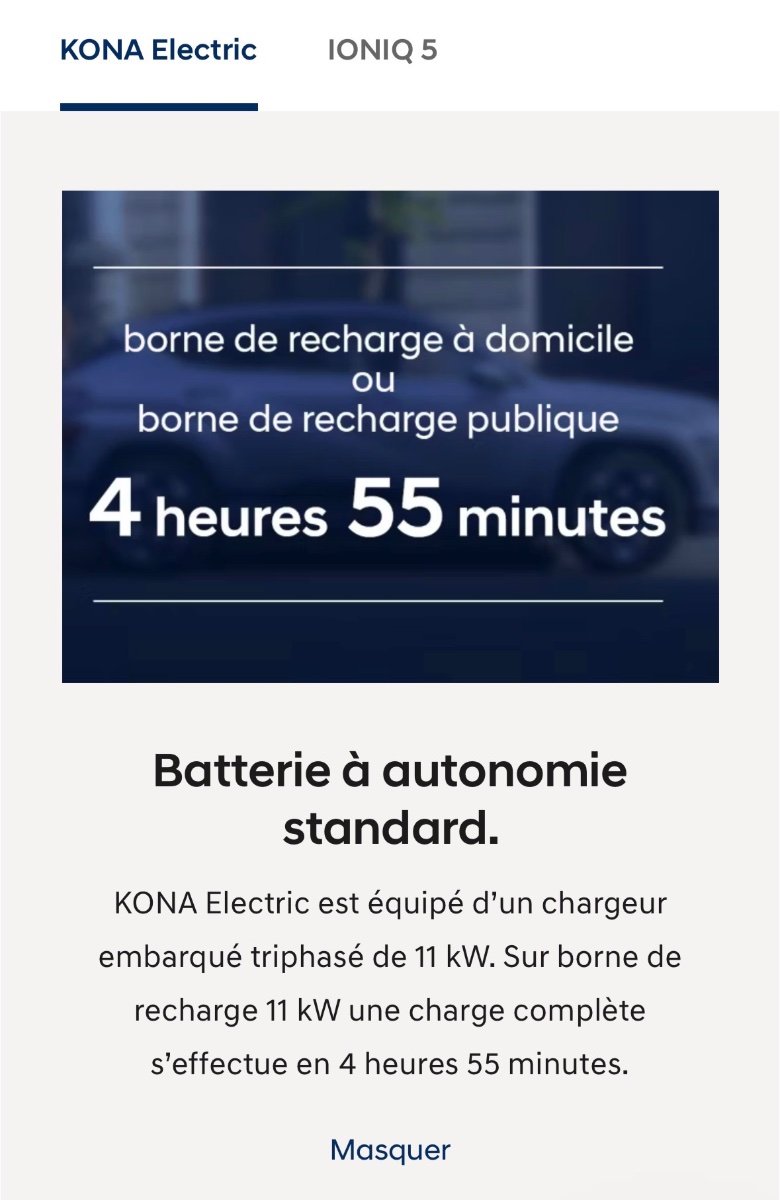Collapse the text with Masquer
This screenshot has height=1200, width=780.
pos(390,1150)
